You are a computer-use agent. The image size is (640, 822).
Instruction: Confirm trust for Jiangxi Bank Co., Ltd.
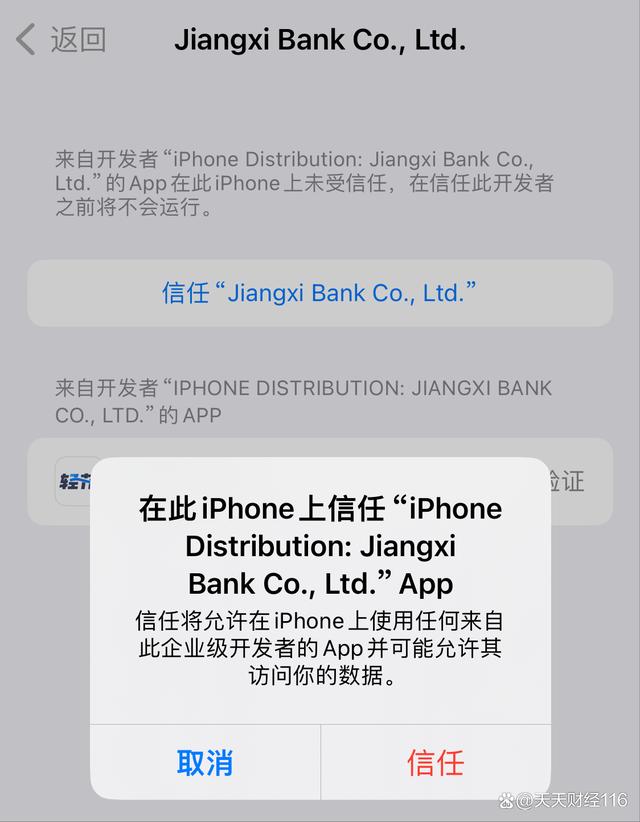pos(435,762)
